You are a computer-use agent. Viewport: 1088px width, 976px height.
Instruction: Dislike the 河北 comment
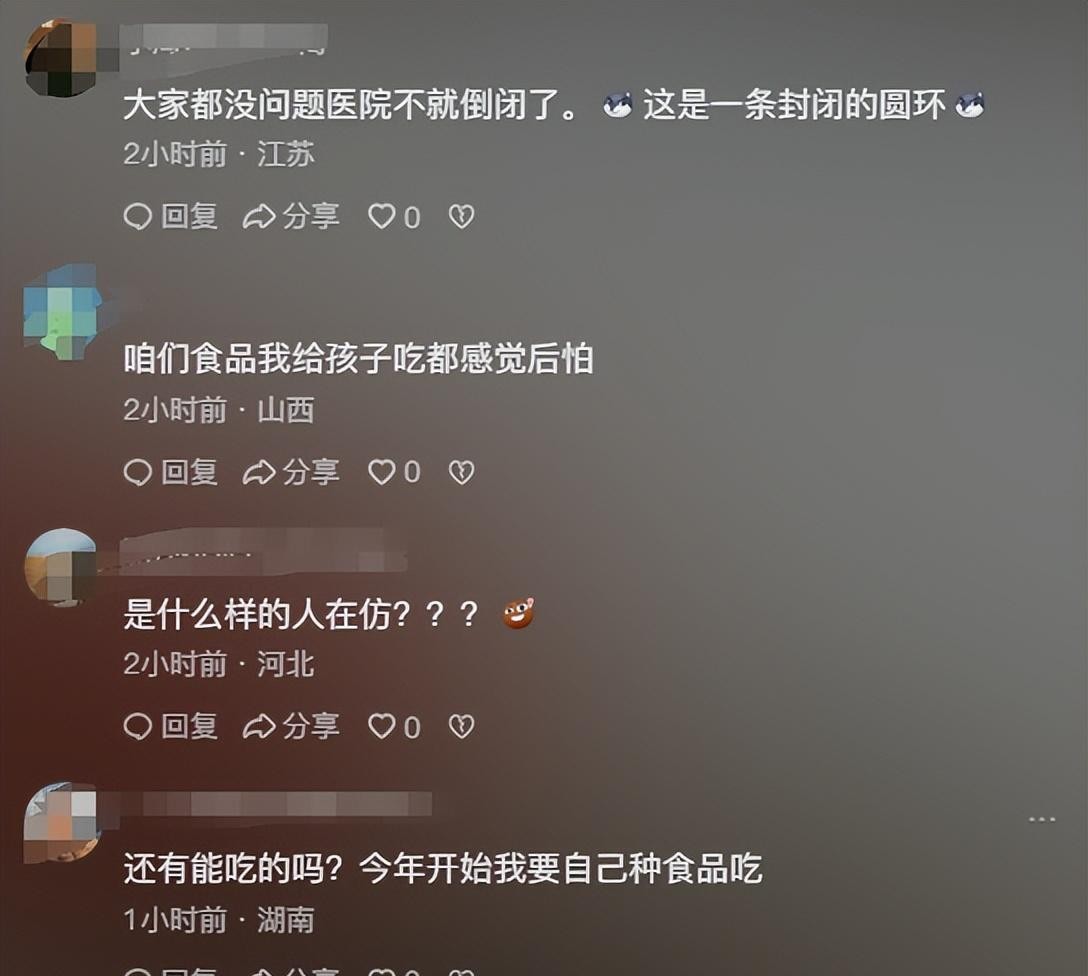pyautogui.click(x=461, y=727)
